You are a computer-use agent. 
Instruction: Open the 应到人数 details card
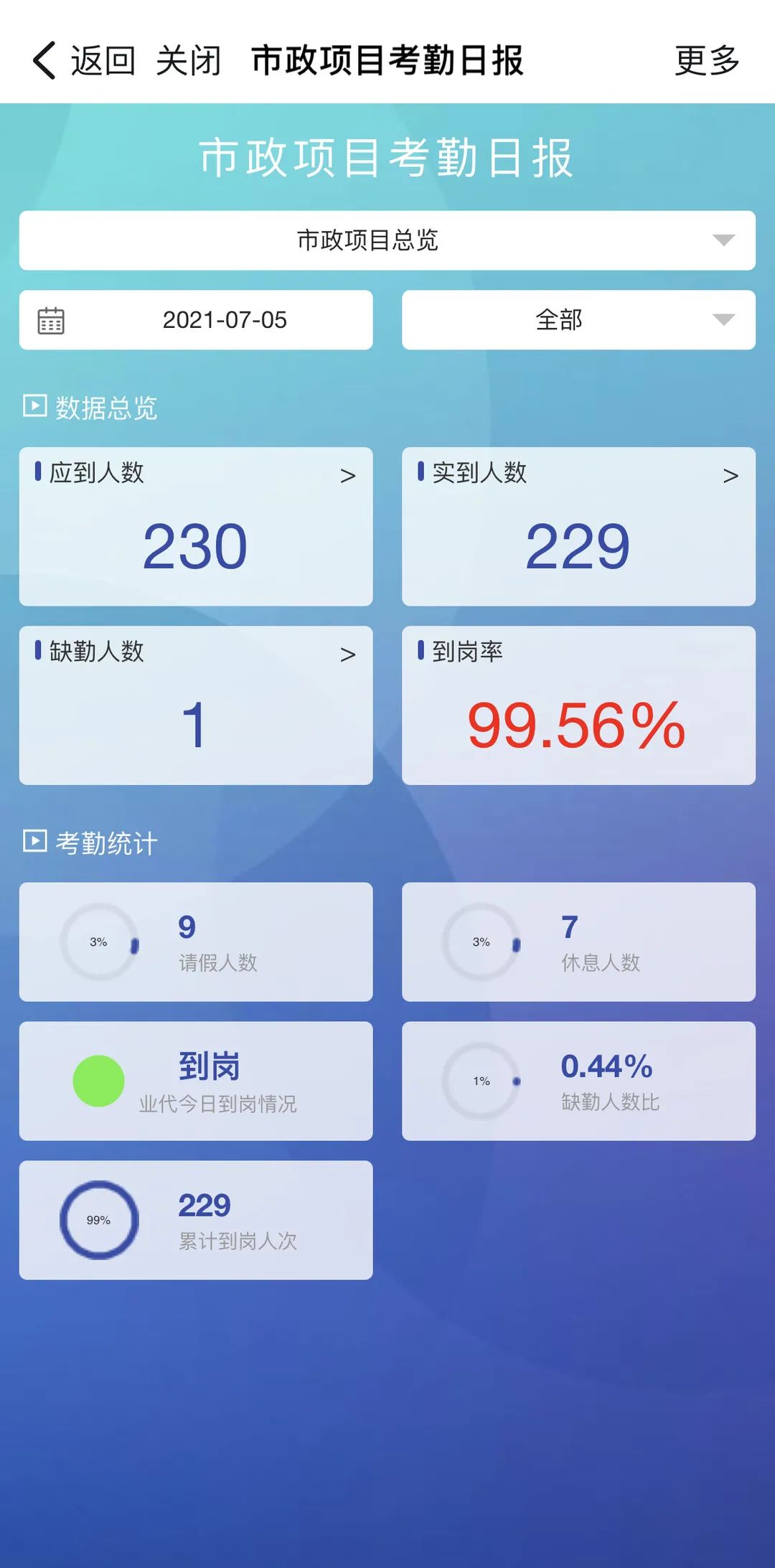(x=196, y=526)
